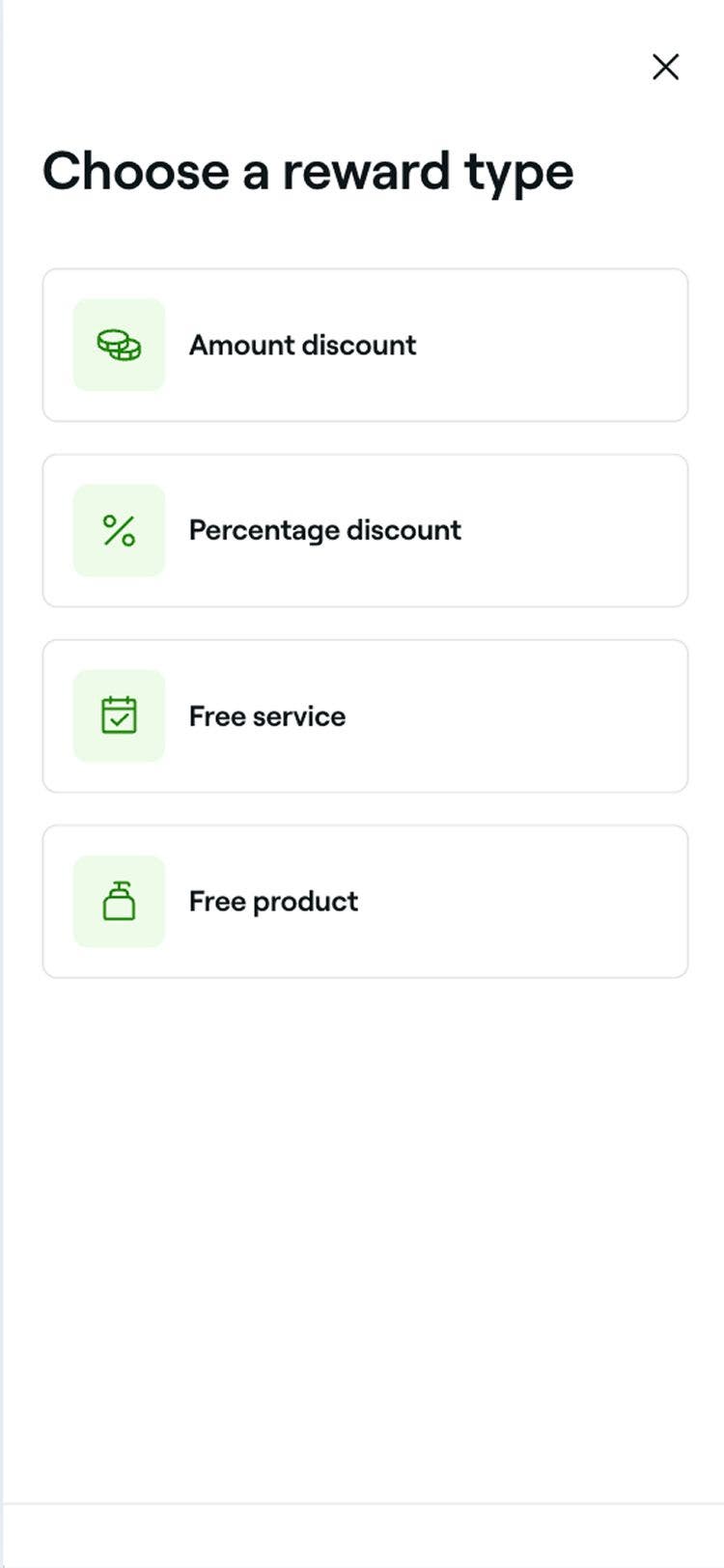Click the Free product label text

coord(273,900)
